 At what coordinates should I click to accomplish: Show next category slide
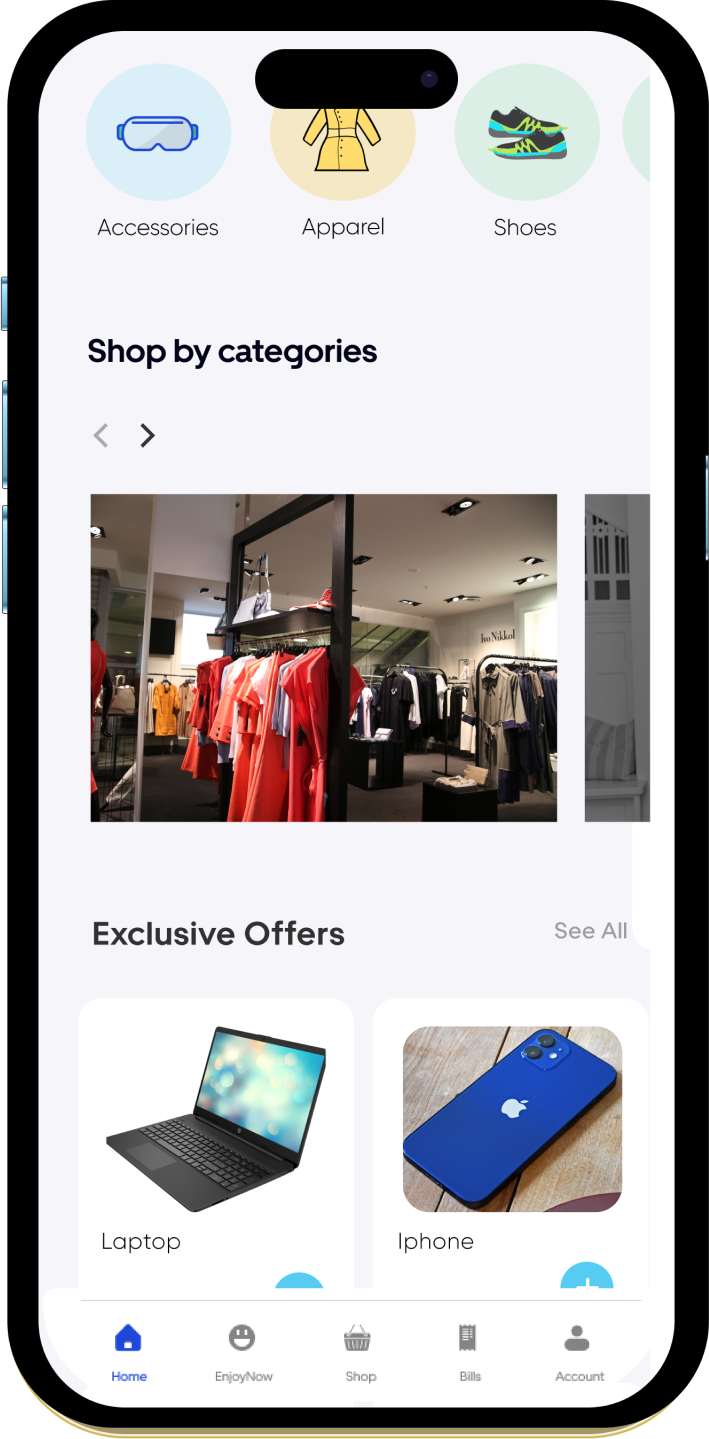coord(148,435)
